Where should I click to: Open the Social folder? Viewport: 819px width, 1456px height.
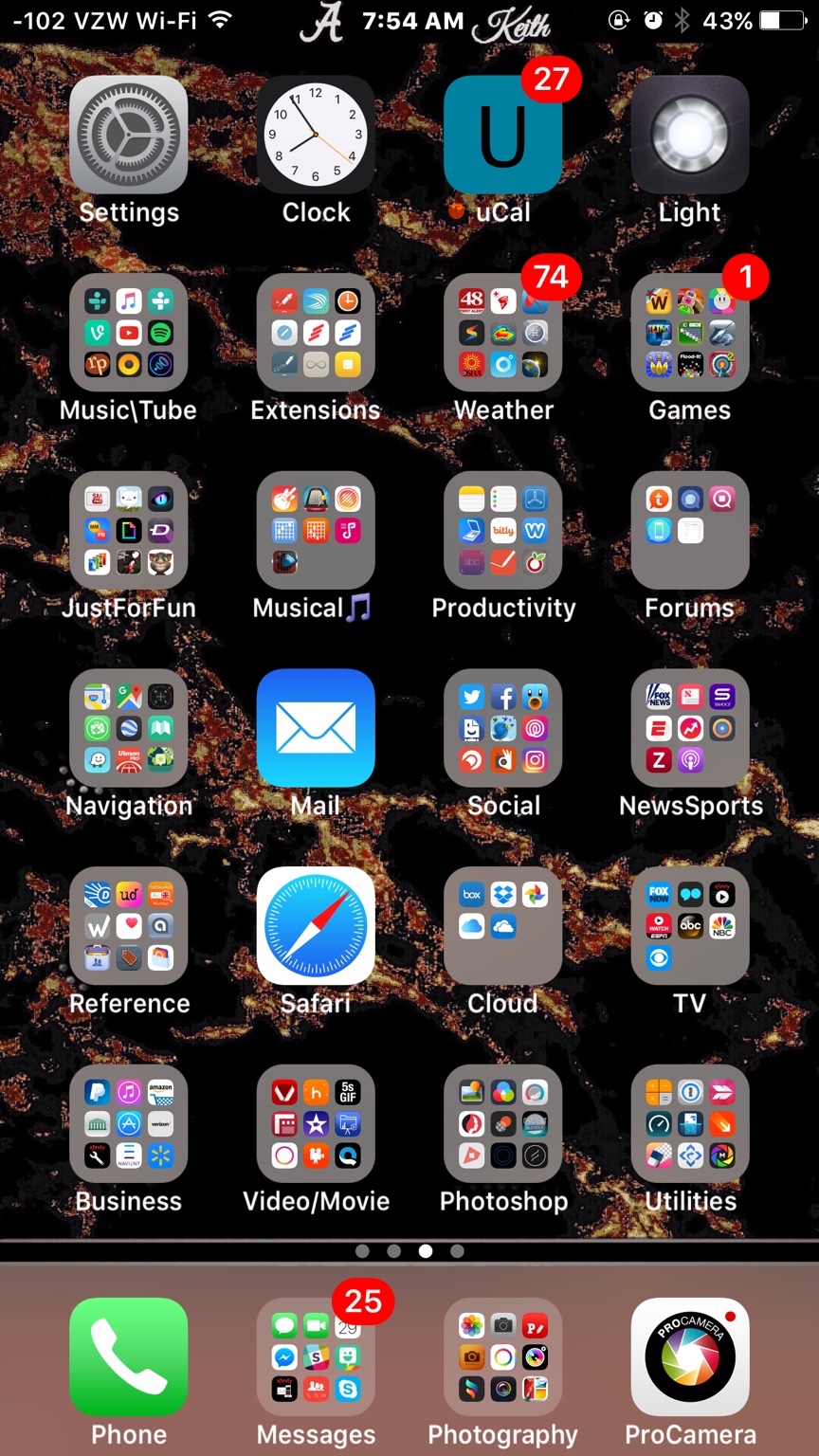coord(503,728)
